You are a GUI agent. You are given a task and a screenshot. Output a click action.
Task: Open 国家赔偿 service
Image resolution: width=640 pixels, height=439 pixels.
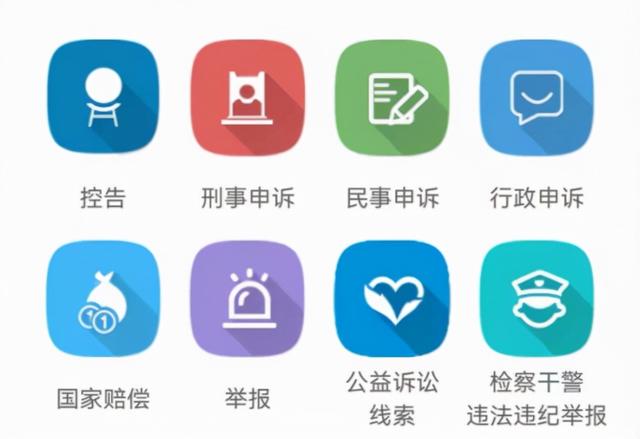coord(103,300)
